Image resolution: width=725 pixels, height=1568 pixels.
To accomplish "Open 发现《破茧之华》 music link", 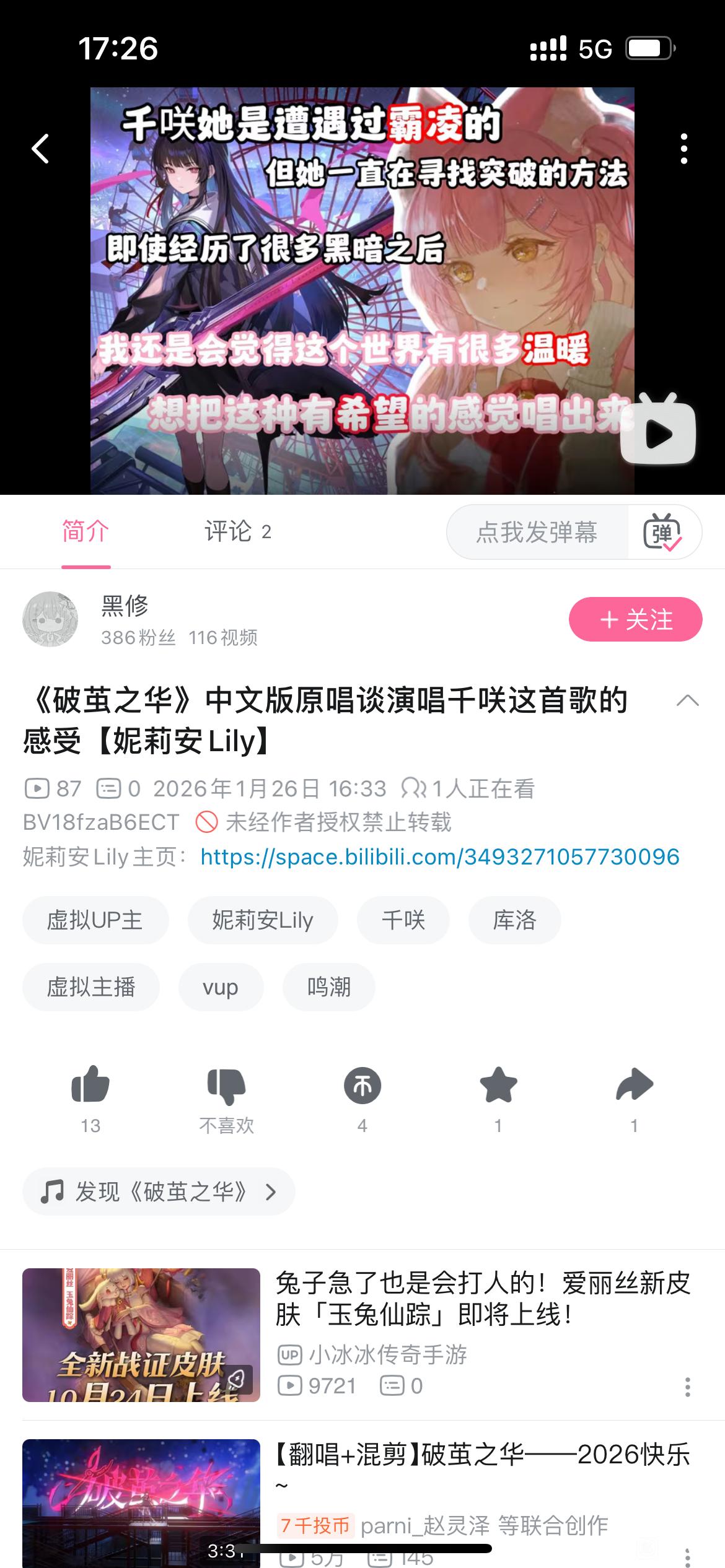I will [159, 1191].
